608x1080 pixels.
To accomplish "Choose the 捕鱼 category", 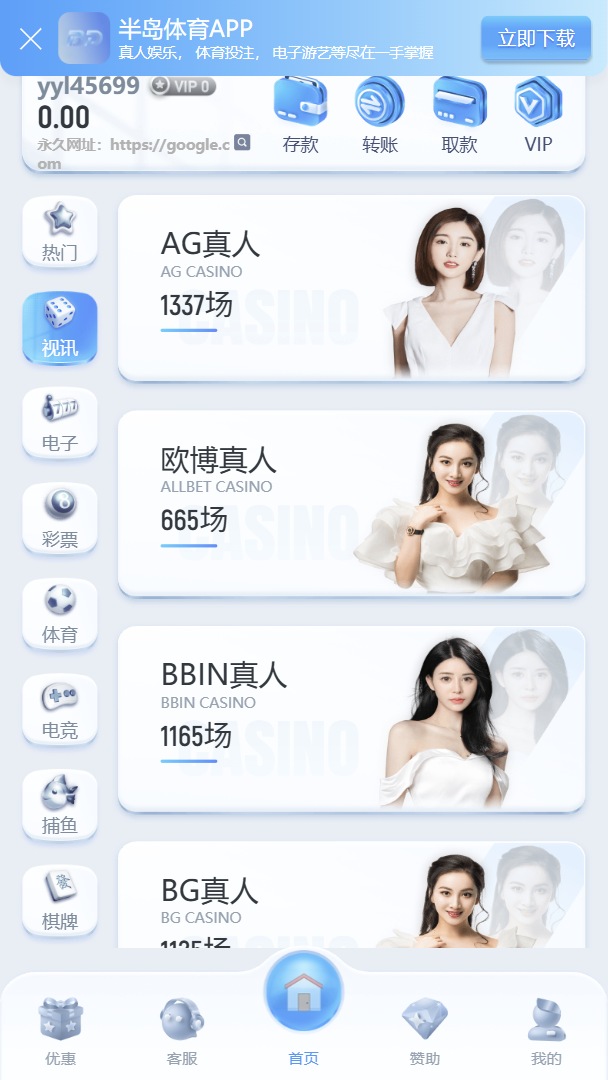I will coord(60,805).
